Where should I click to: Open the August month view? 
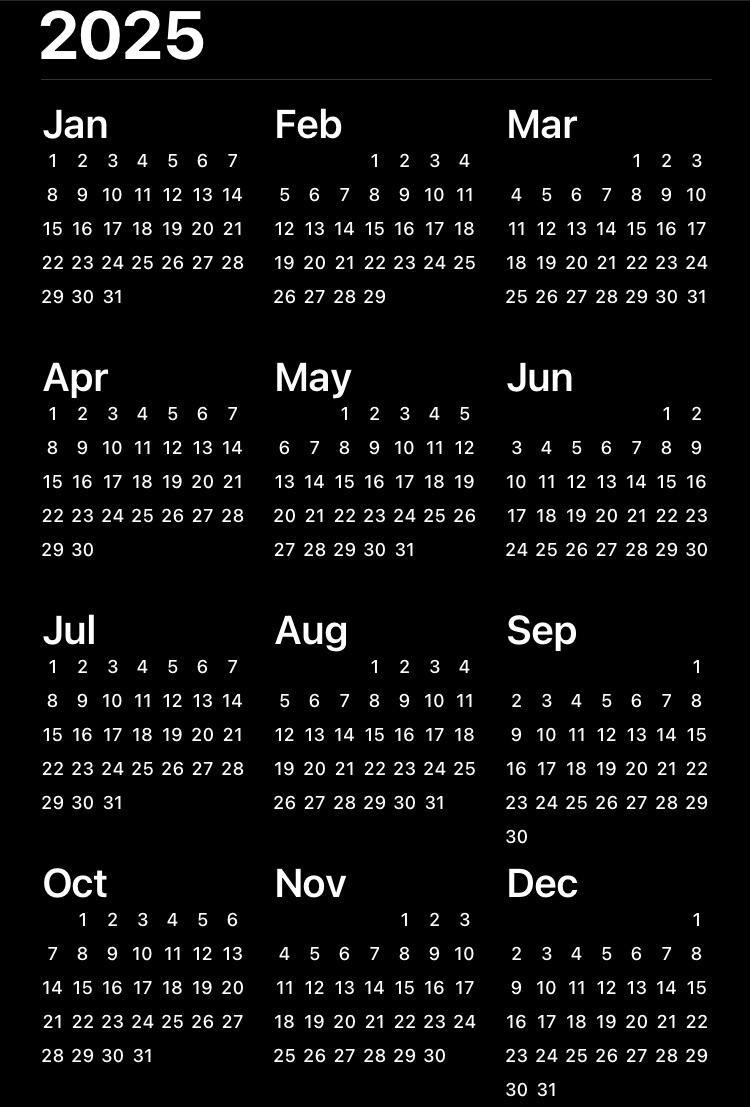tap(311, 631)
